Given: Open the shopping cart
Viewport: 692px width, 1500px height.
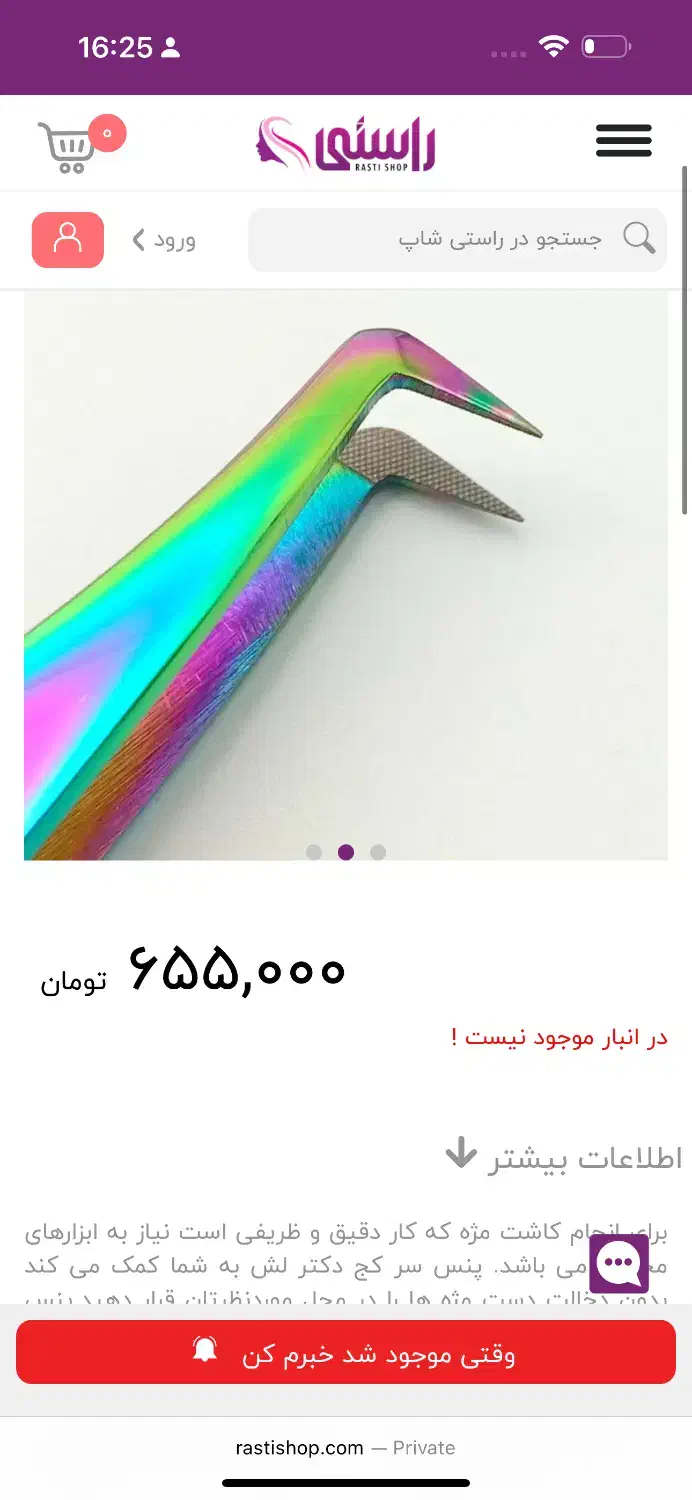Looking at the screenshot, I should point(70,146).
